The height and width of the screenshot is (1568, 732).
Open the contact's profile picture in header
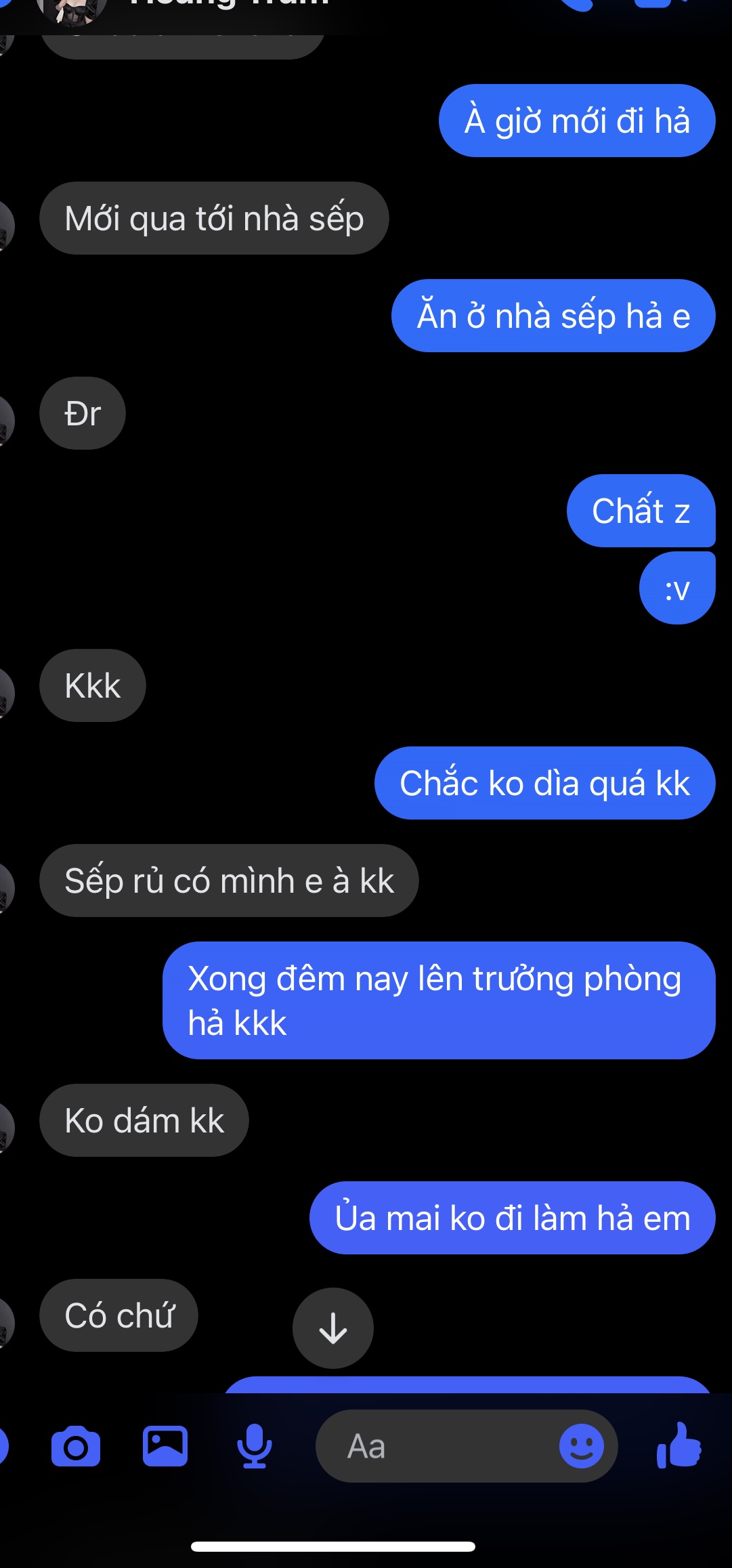(72, 9)
